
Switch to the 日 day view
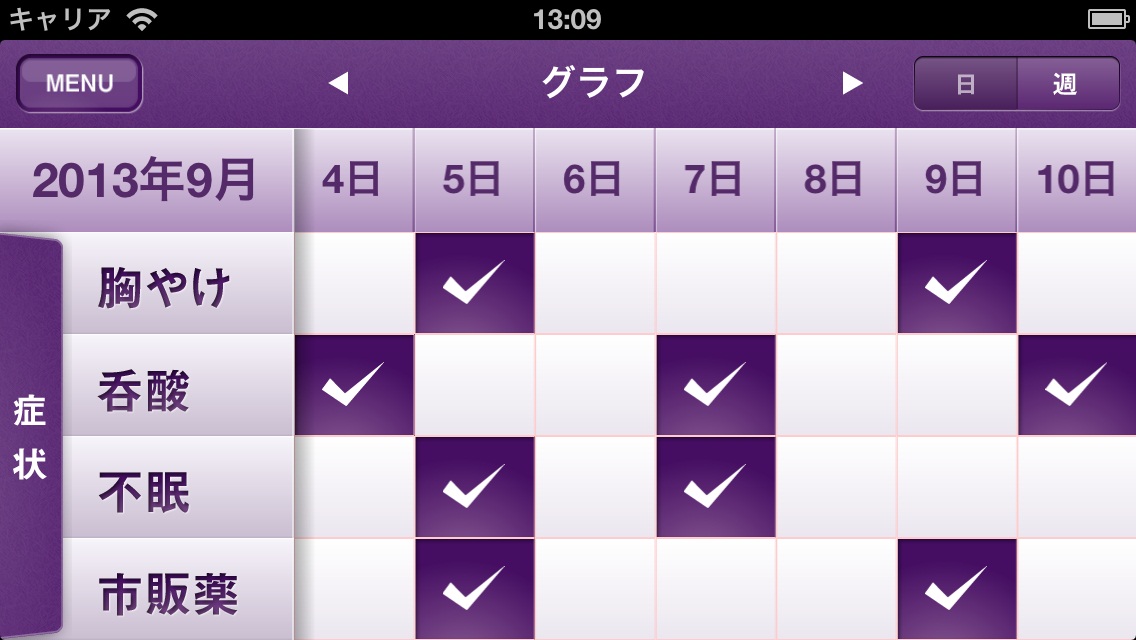[x=966, y=84]
